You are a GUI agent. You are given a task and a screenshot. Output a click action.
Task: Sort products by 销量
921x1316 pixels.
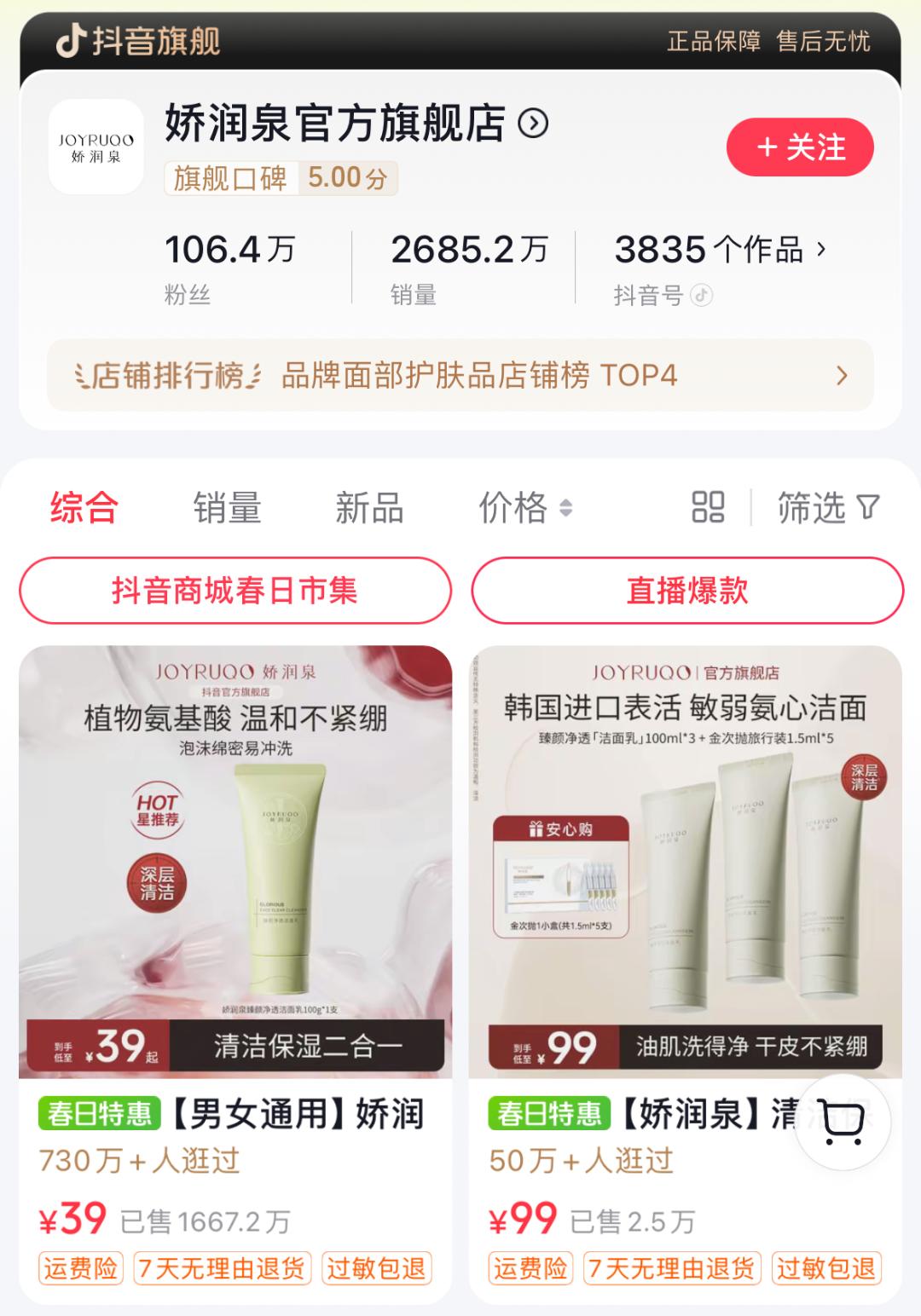coord(227,508)
